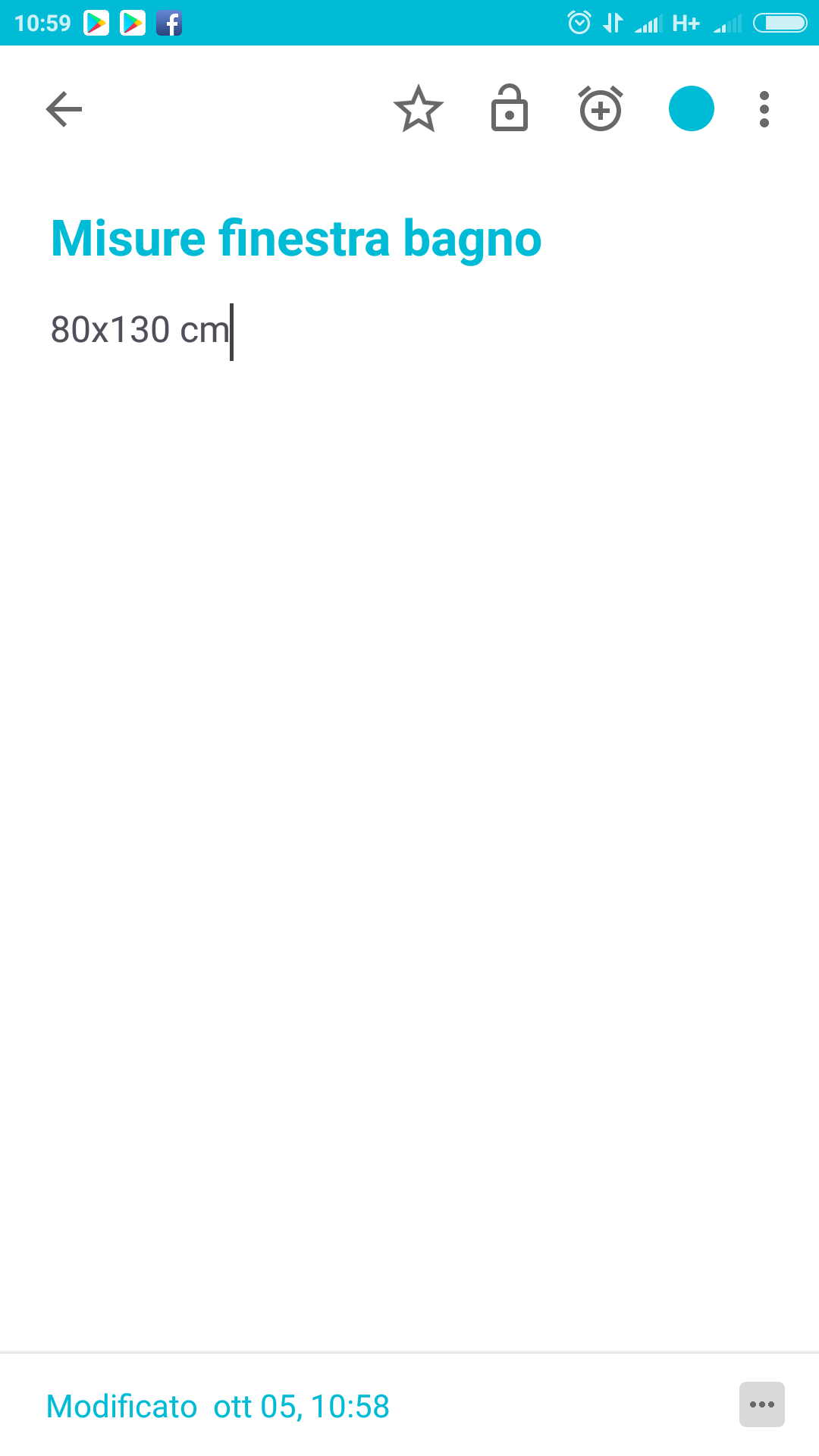
Task: Go back with the arrow icon
Action: point(64,109)
